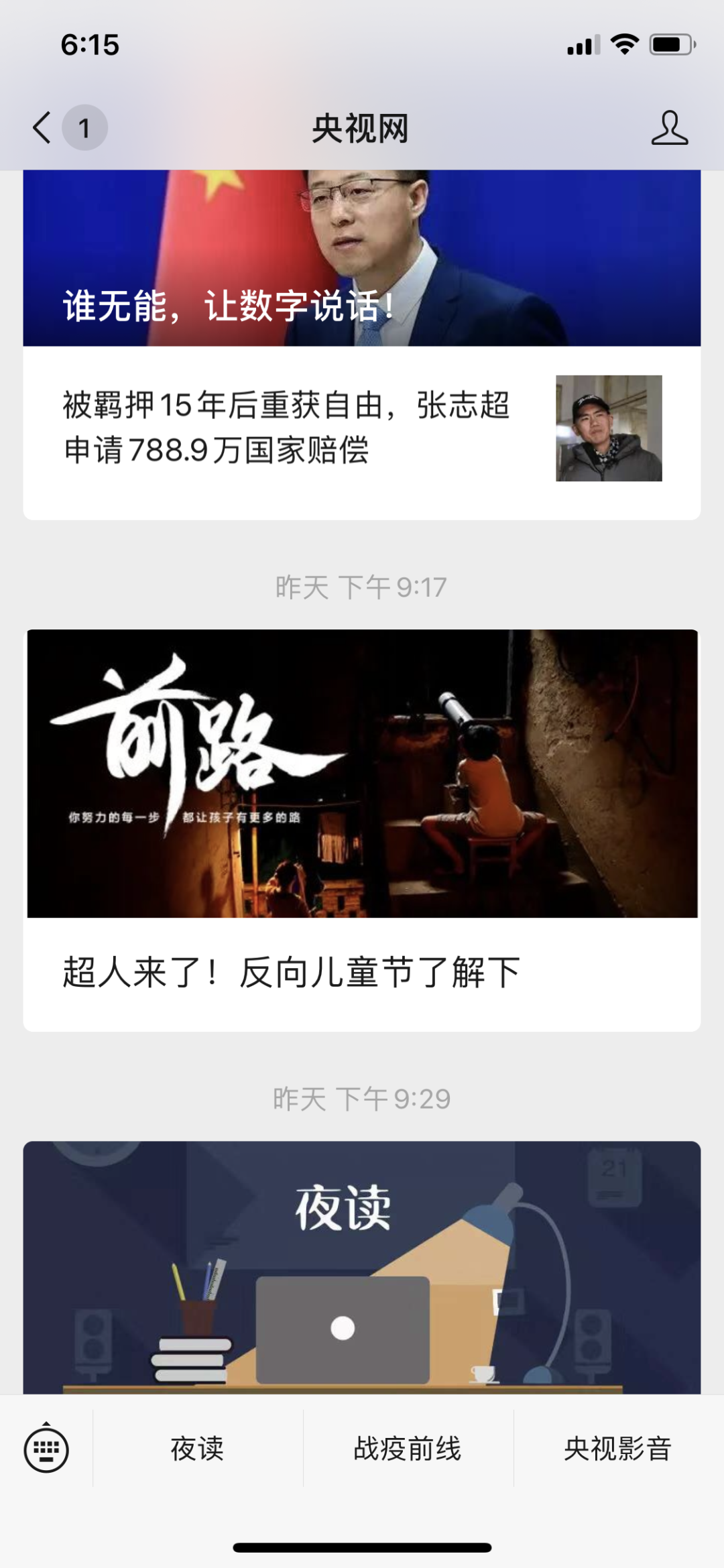Tap the home indicator bar at bottom
Screen dimensions: 724x1568
[x=362, y=1546]
